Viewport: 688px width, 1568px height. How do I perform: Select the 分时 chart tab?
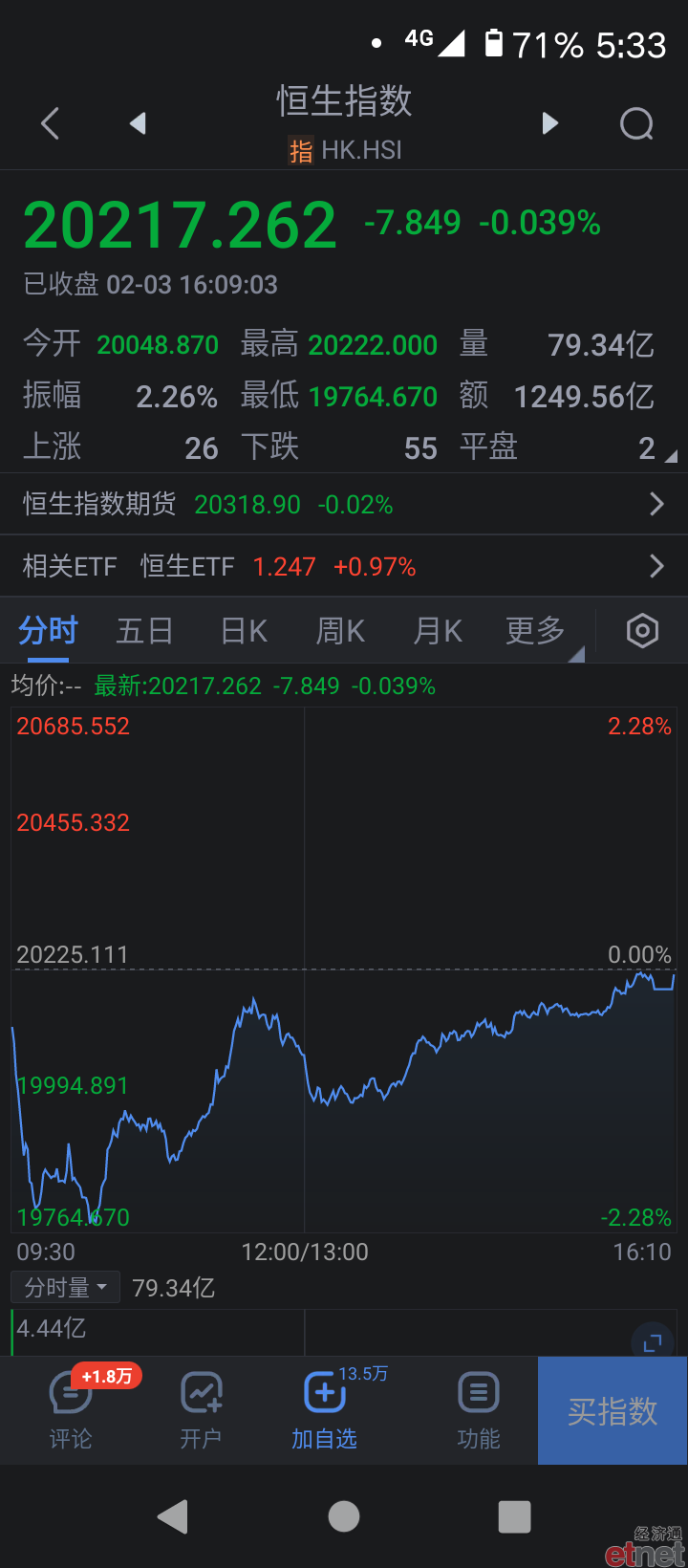(48, 631)
